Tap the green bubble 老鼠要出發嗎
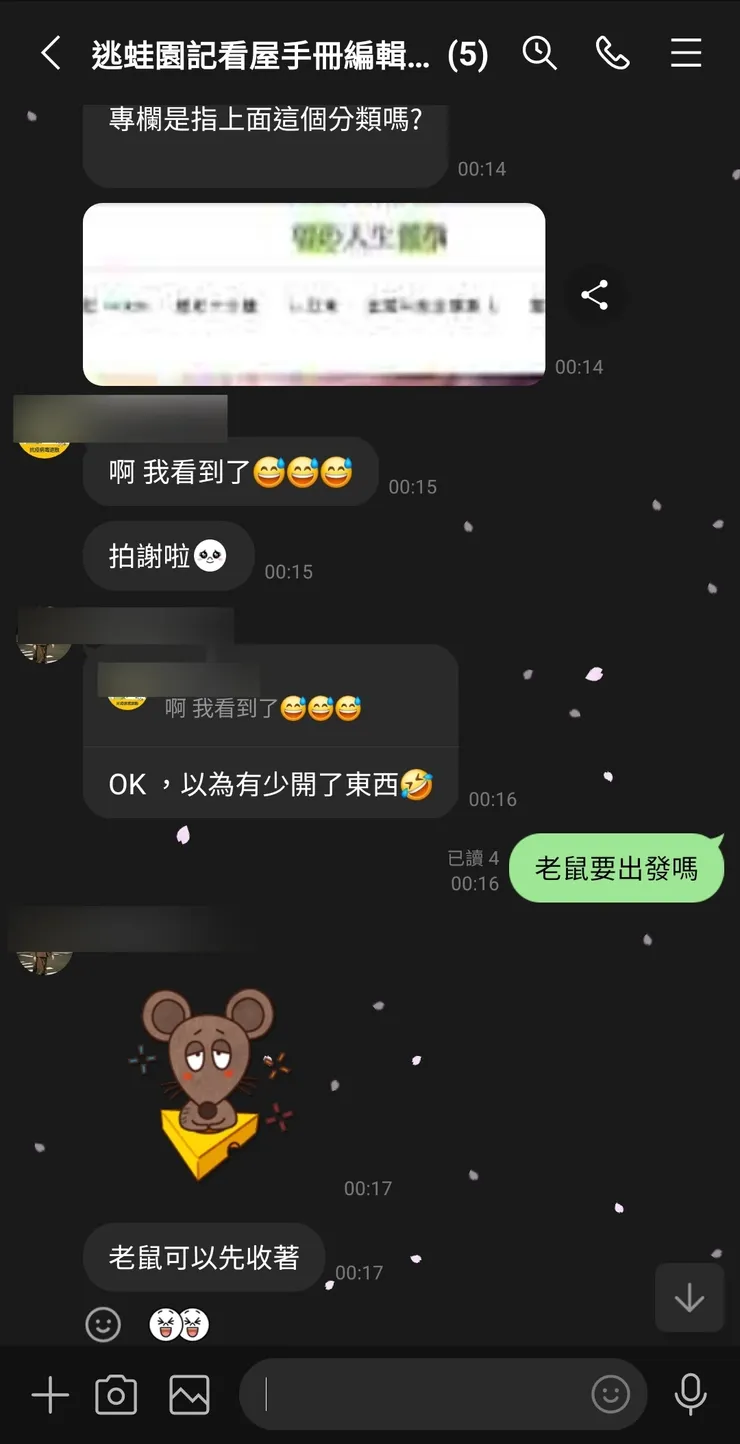The height and width of the screenshot is (1444, 740). point(616,868)
